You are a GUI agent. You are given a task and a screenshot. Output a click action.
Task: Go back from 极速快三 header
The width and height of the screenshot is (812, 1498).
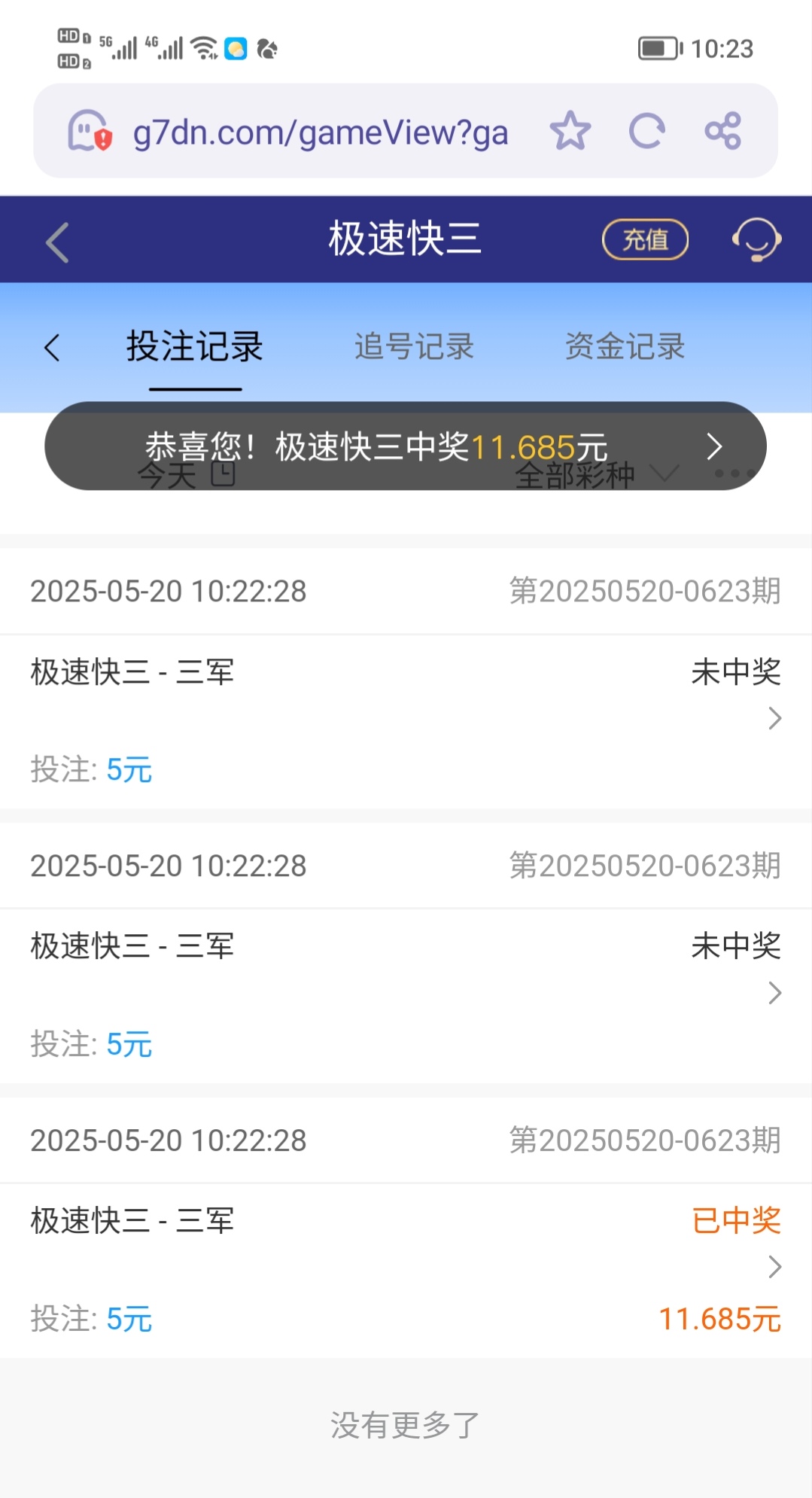pyautogui.click(x=57, y=242)
